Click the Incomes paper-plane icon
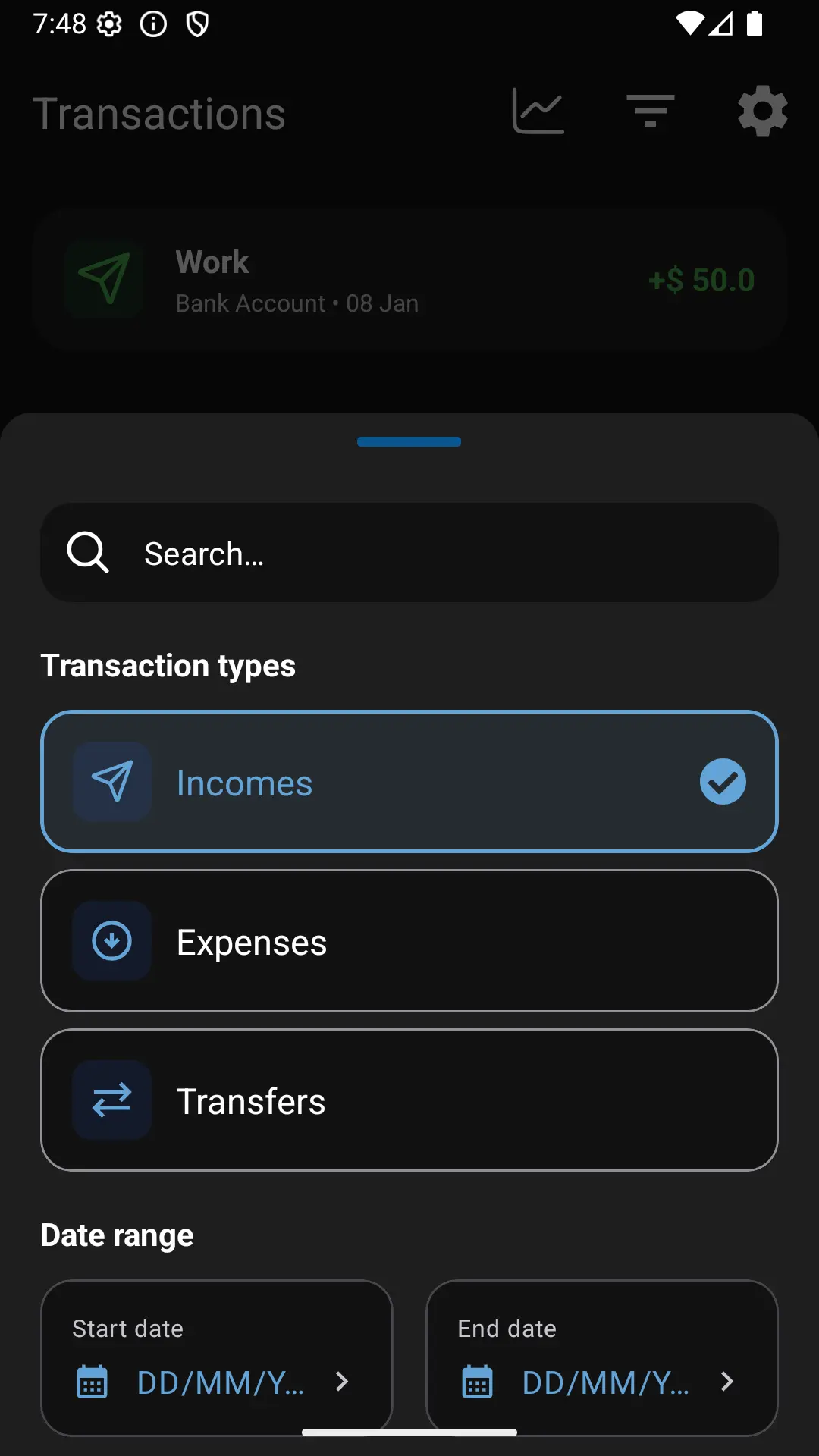 [111, 782]
